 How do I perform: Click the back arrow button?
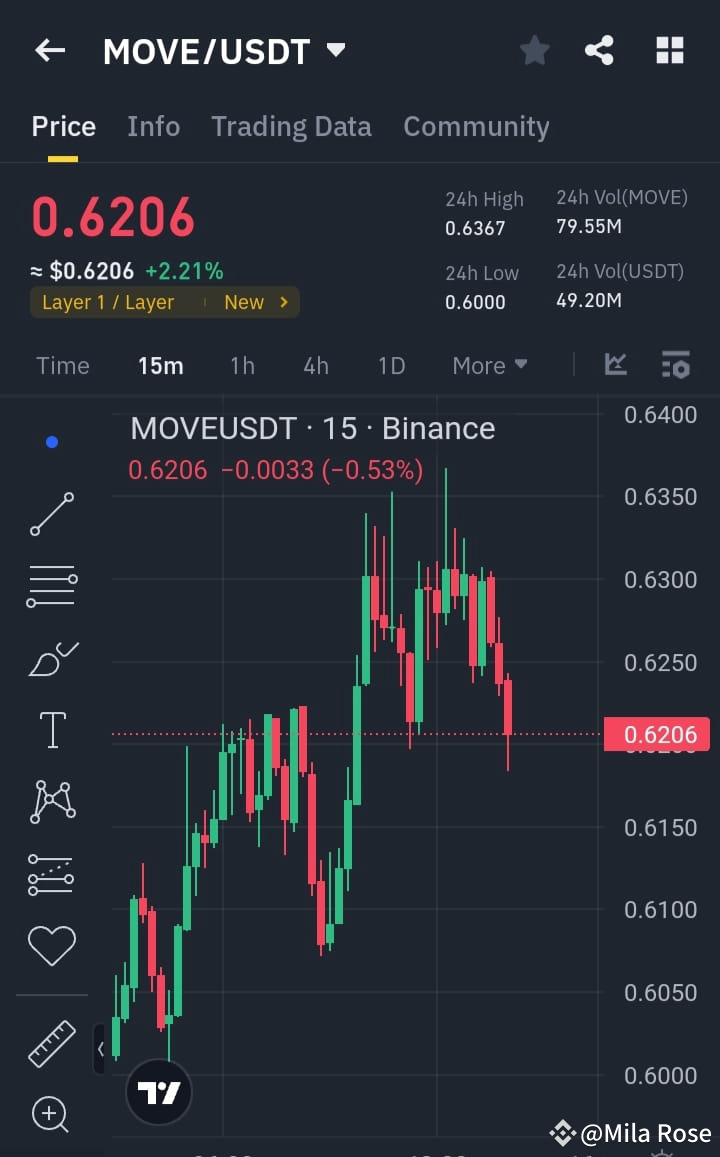click(x=49, y=50)
